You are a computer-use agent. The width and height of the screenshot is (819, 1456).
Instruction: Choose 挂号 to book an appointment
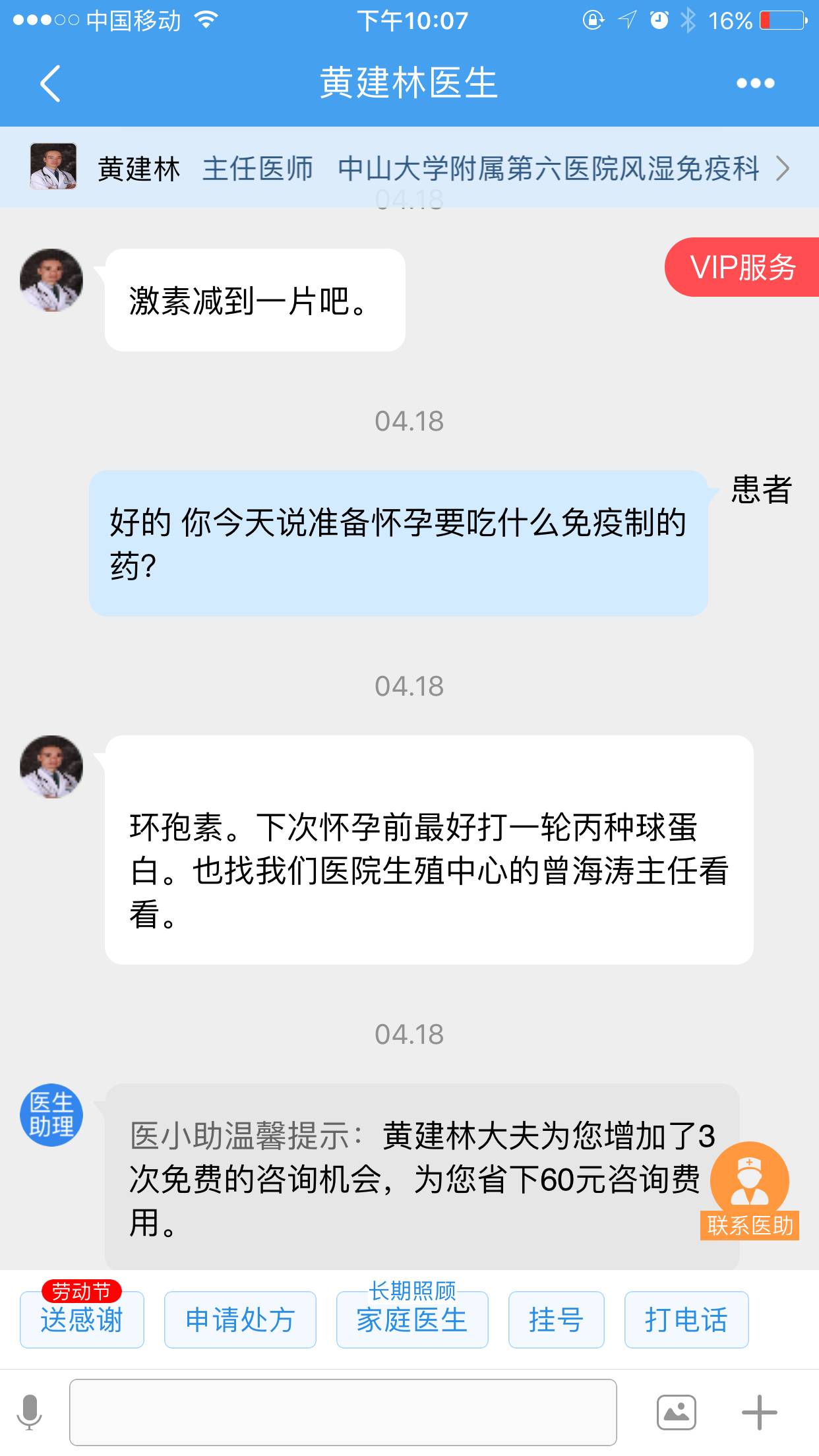556,1320
